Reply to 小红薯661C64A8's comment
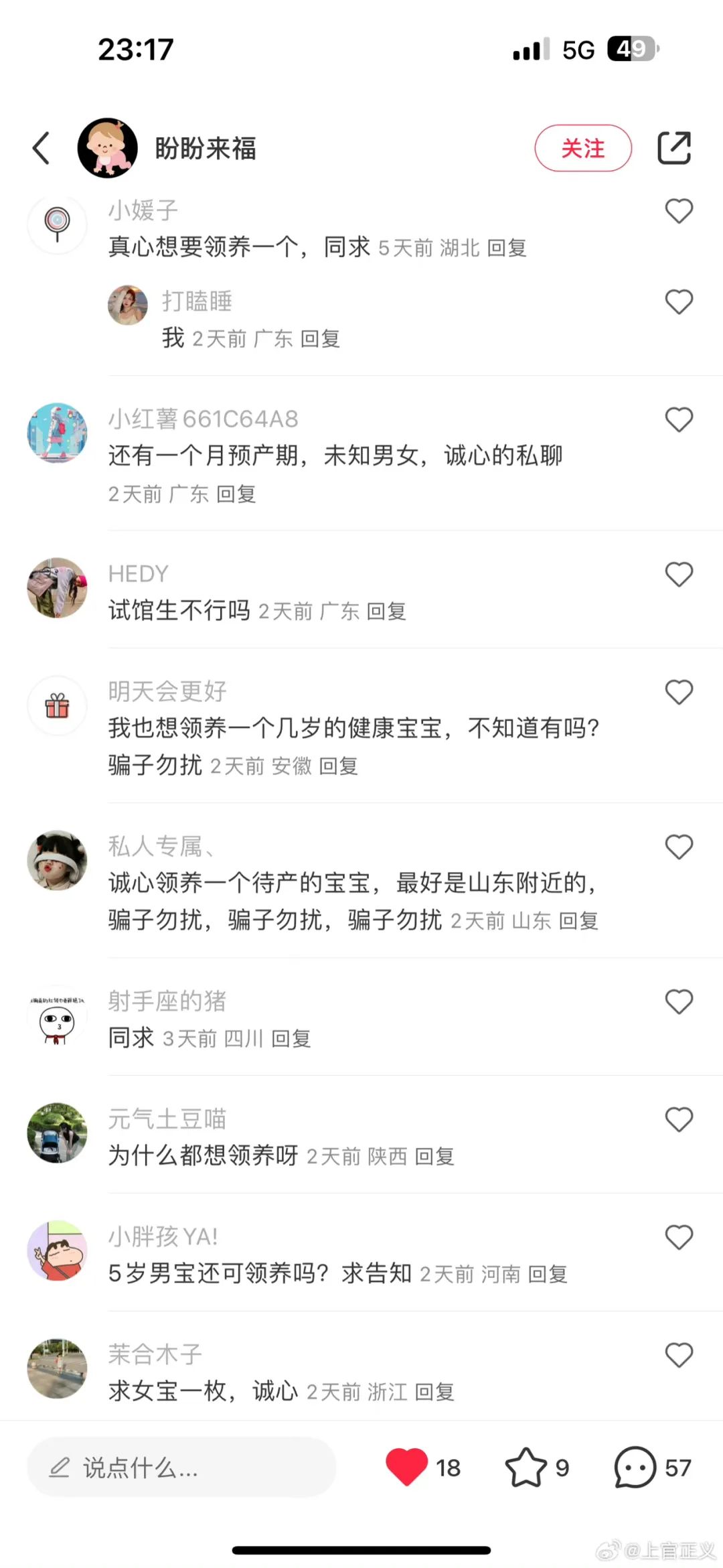723x1568 pixels. tap(236, 494)
